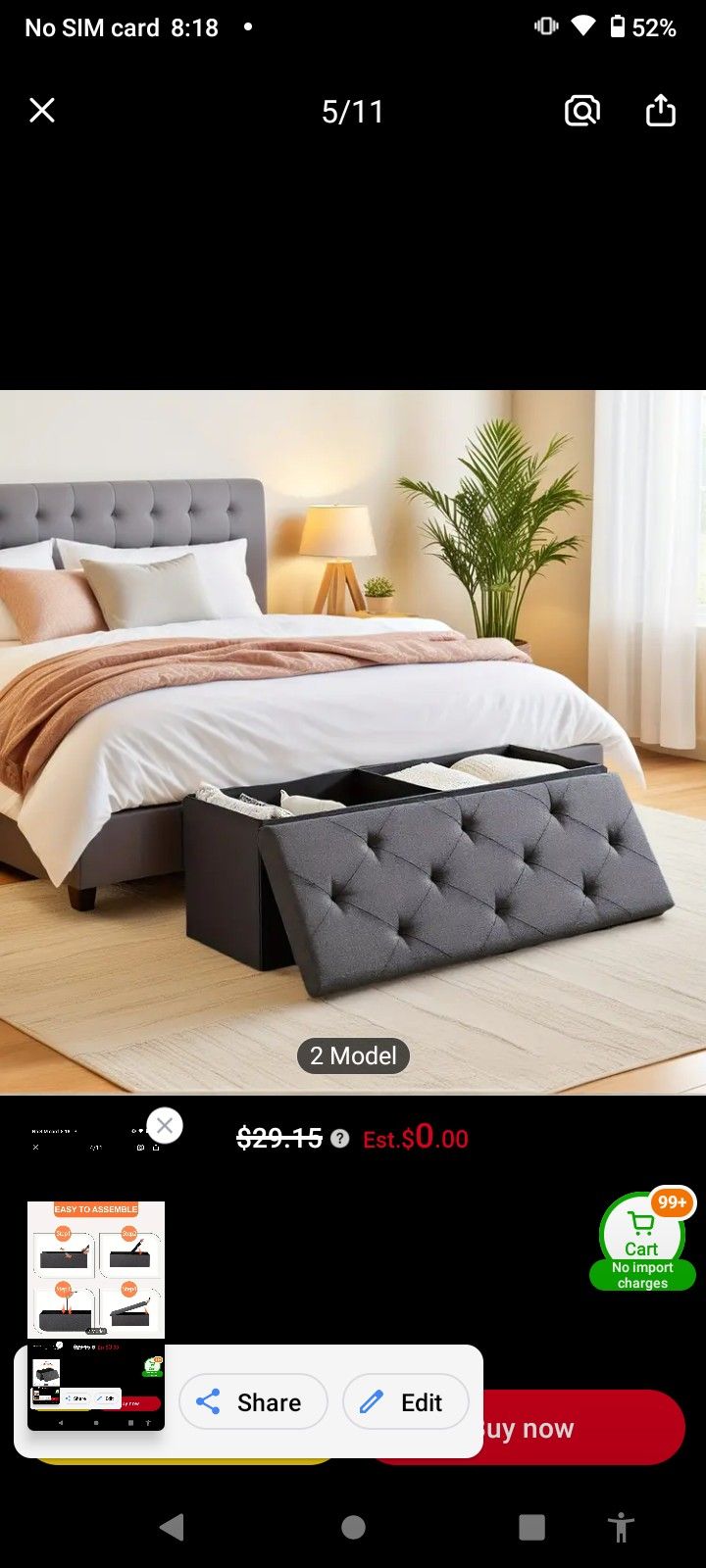Viewport: 706px width, 1568px height.
Task: Tap the question mark beside the price
Action: 339,1139
